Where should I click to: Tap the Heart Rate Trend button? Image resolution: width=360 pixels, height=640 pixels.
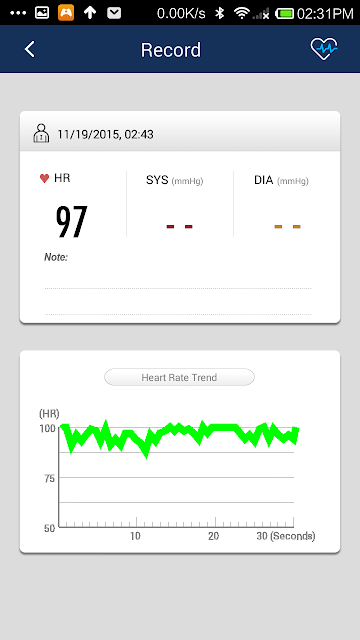tap(179, 377)
